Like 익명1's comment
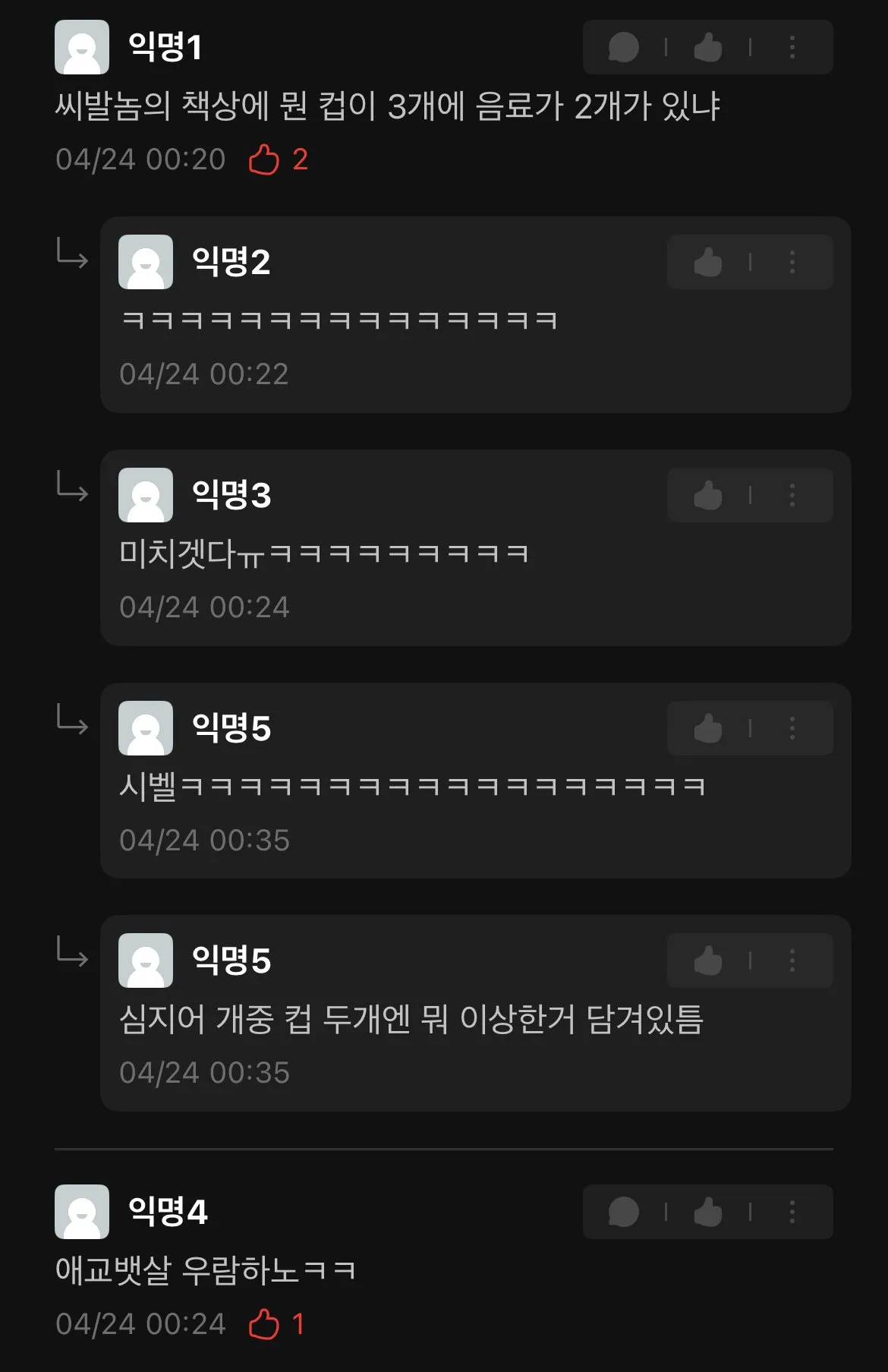This screenshot has height=1372, width=888. pyautogui.click(x=707, y=47)
